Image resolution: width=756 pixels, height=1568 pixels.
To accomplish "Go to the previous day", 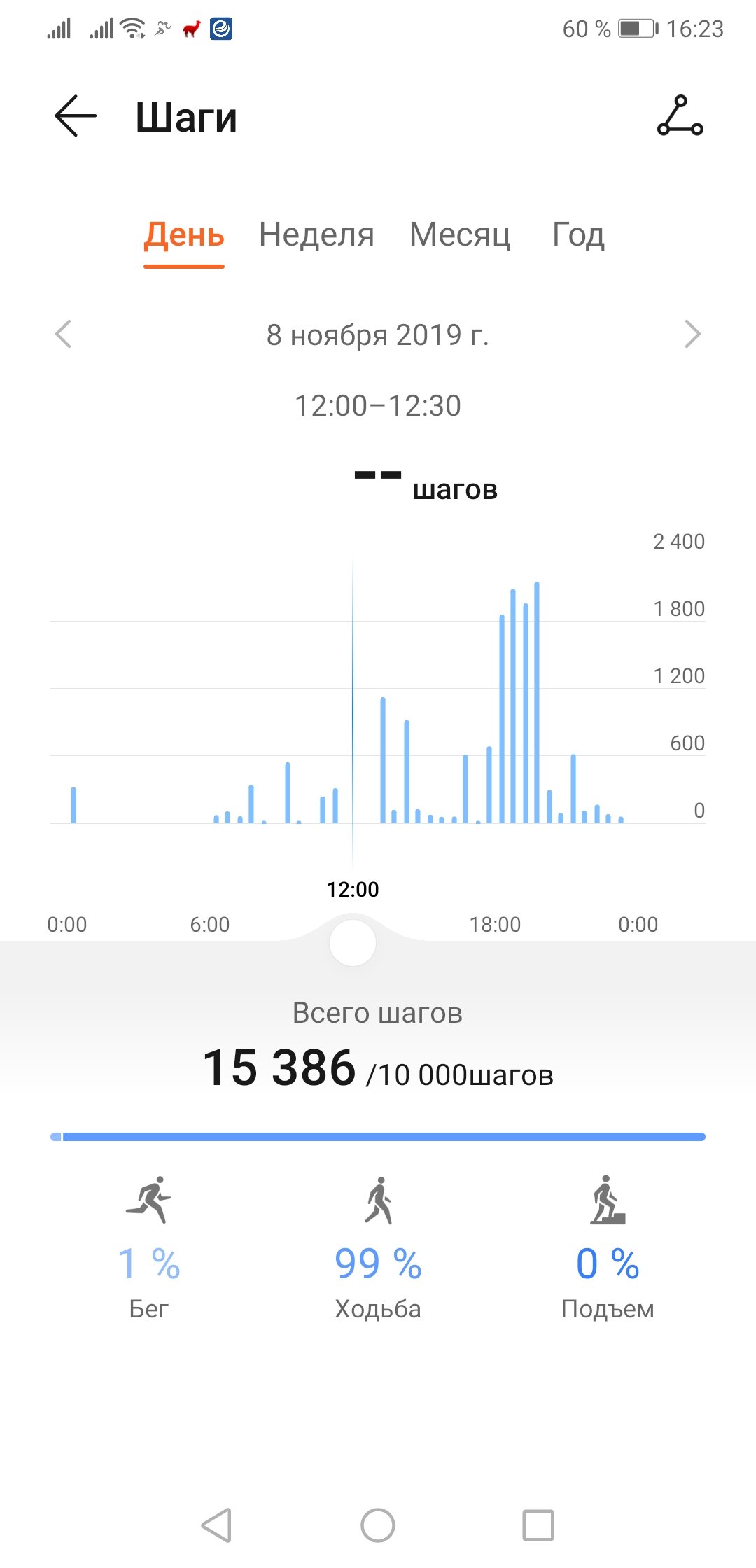I will click(x=63, y=334).
